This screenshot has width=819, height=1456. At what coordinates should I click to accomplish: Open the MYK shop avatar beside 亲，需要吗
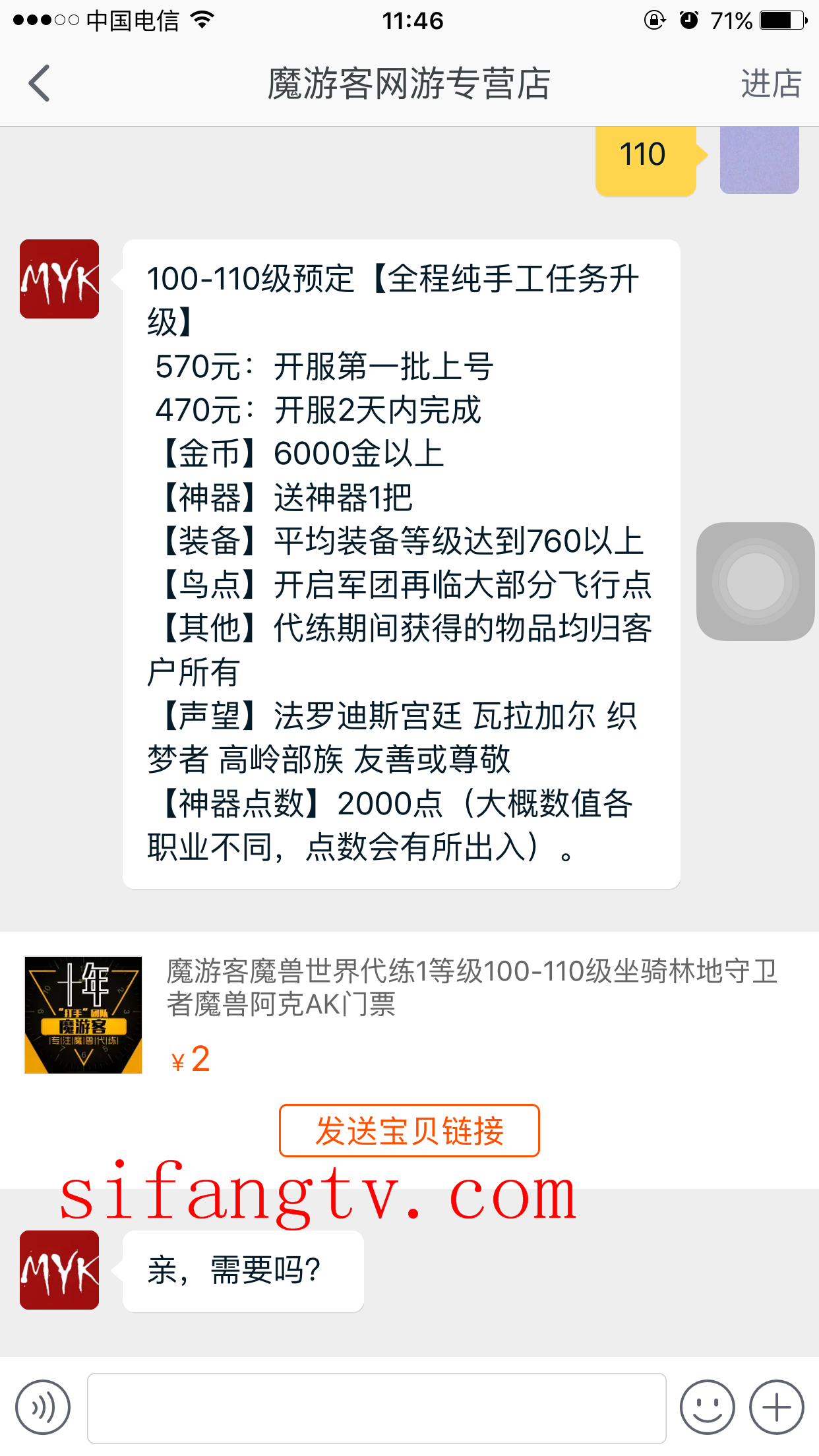click(59, 1269)
